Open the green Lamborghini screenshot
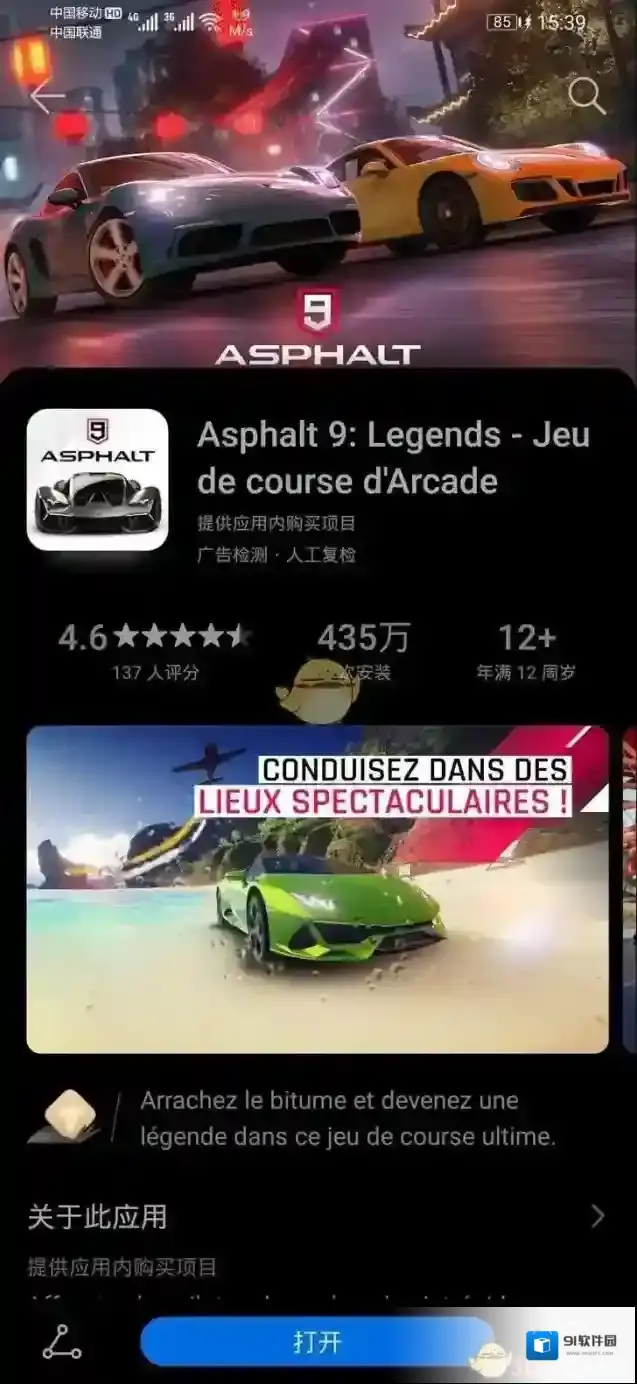 tap(317, 889)
